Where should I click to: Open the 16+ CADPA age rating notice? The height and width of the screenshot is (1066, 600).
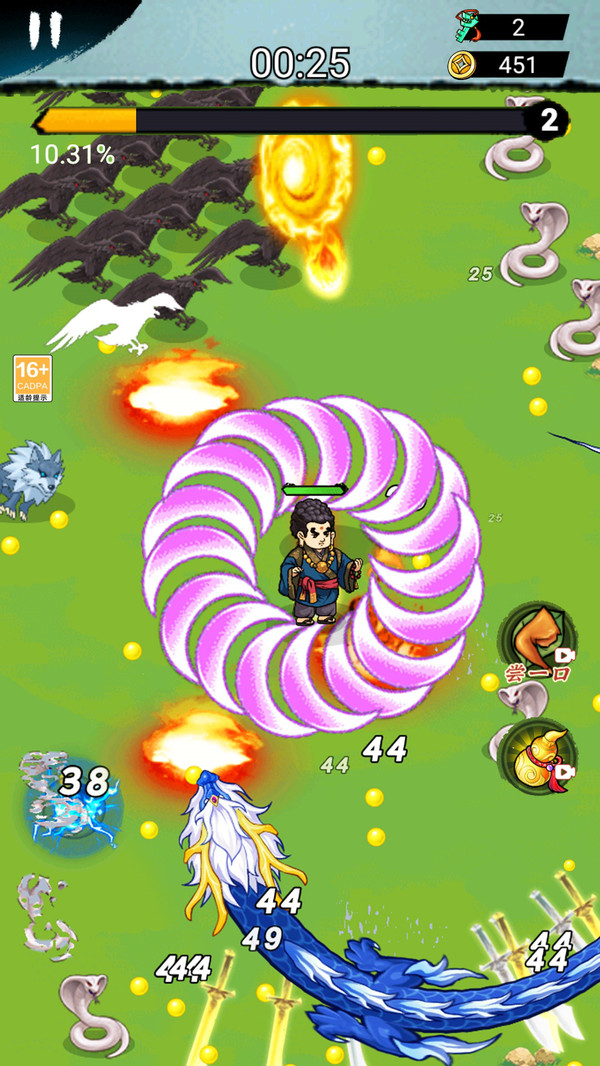point(32,378)
